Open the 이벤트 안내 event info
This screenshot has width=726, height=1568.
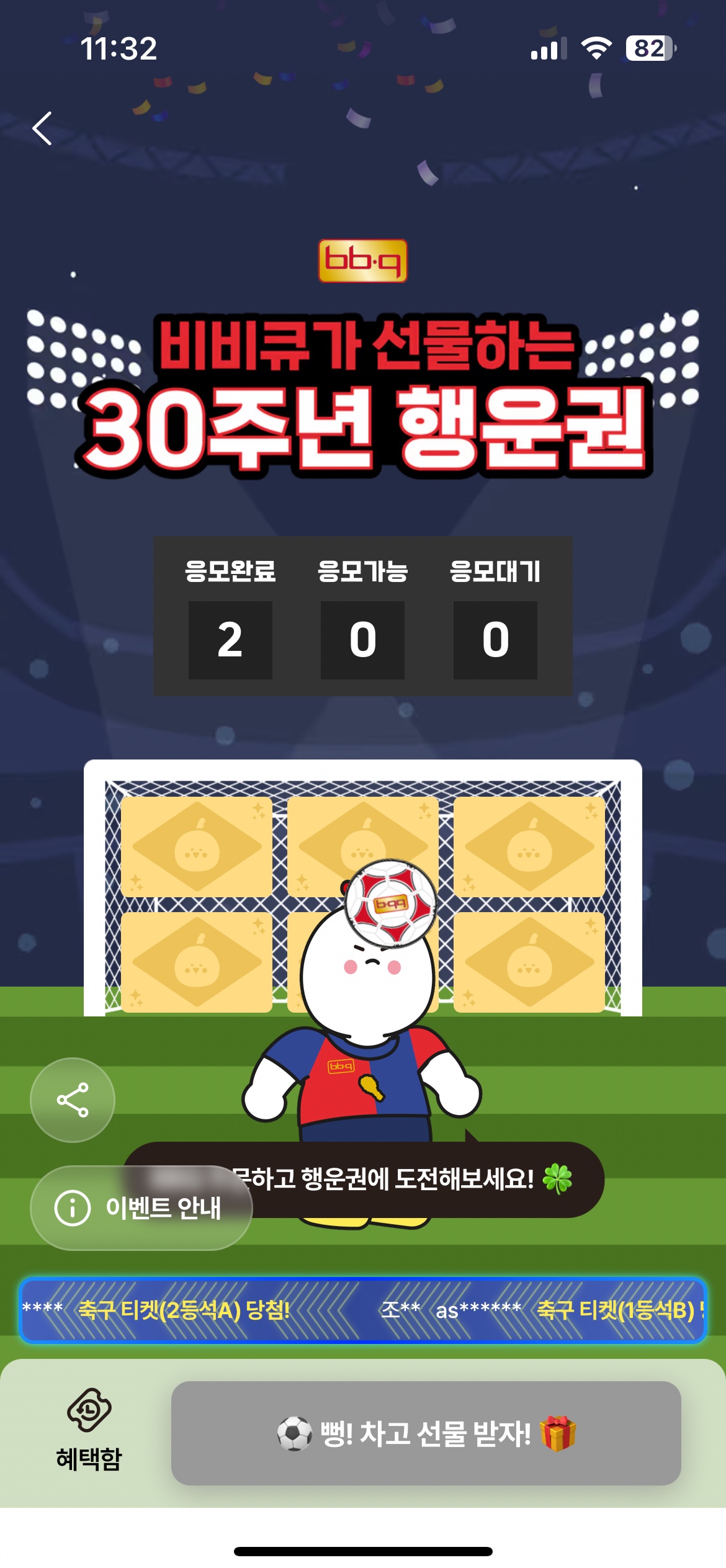(141, 1207)
